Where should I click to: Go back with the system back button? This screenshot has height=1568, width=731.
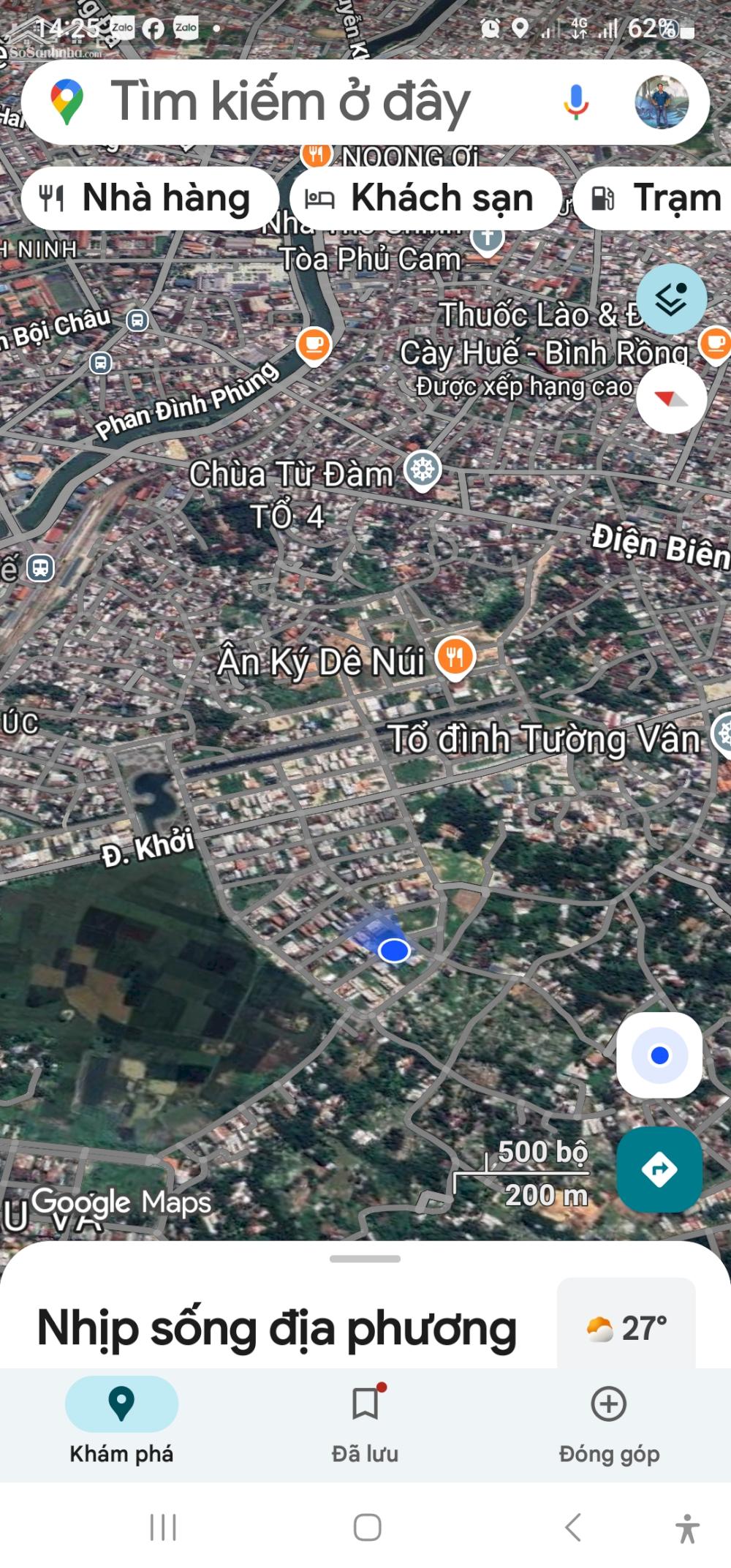pyautogui.click(x=573, y=1527)
